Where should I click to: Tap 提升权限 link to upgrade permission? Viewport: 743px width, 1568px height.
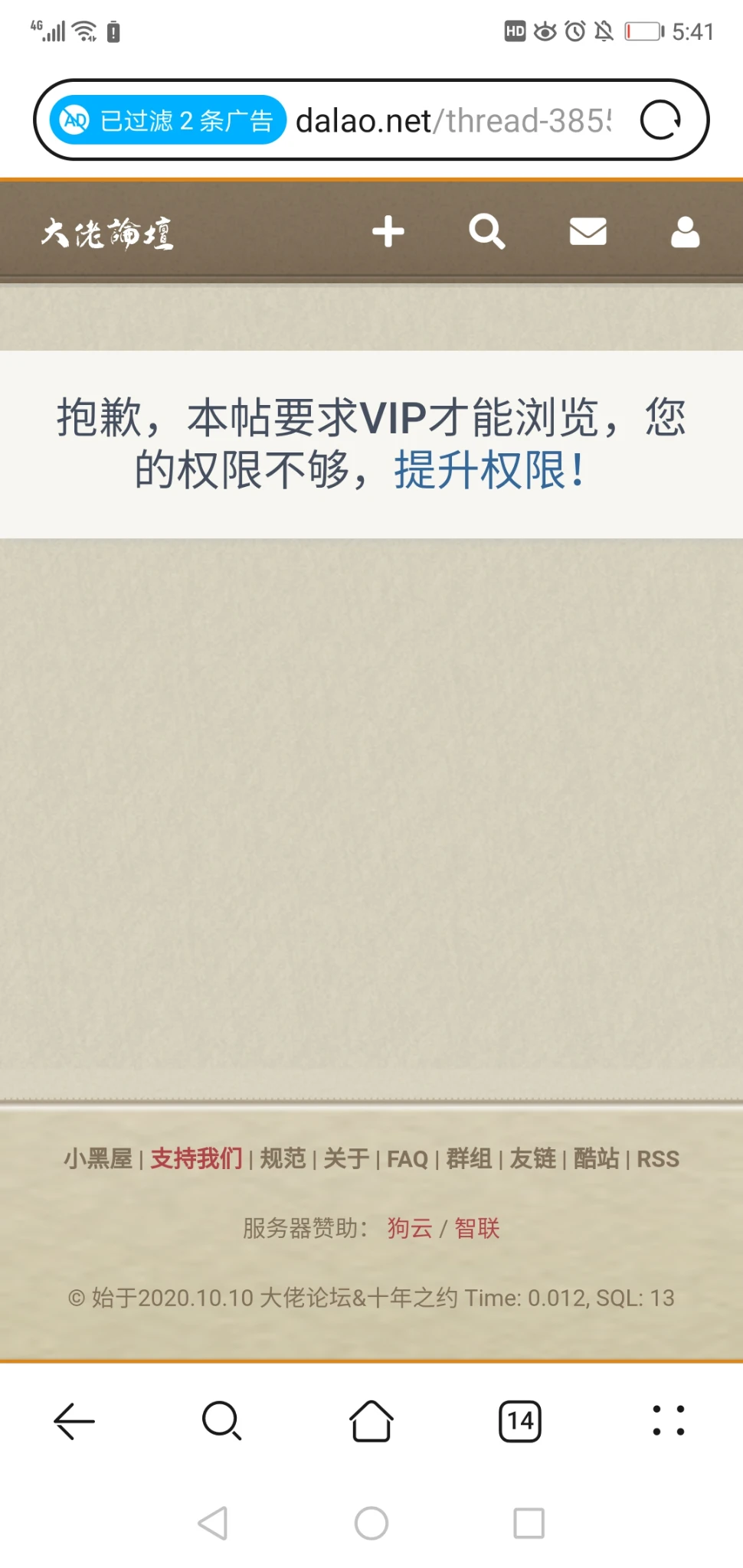pos(489,470)
